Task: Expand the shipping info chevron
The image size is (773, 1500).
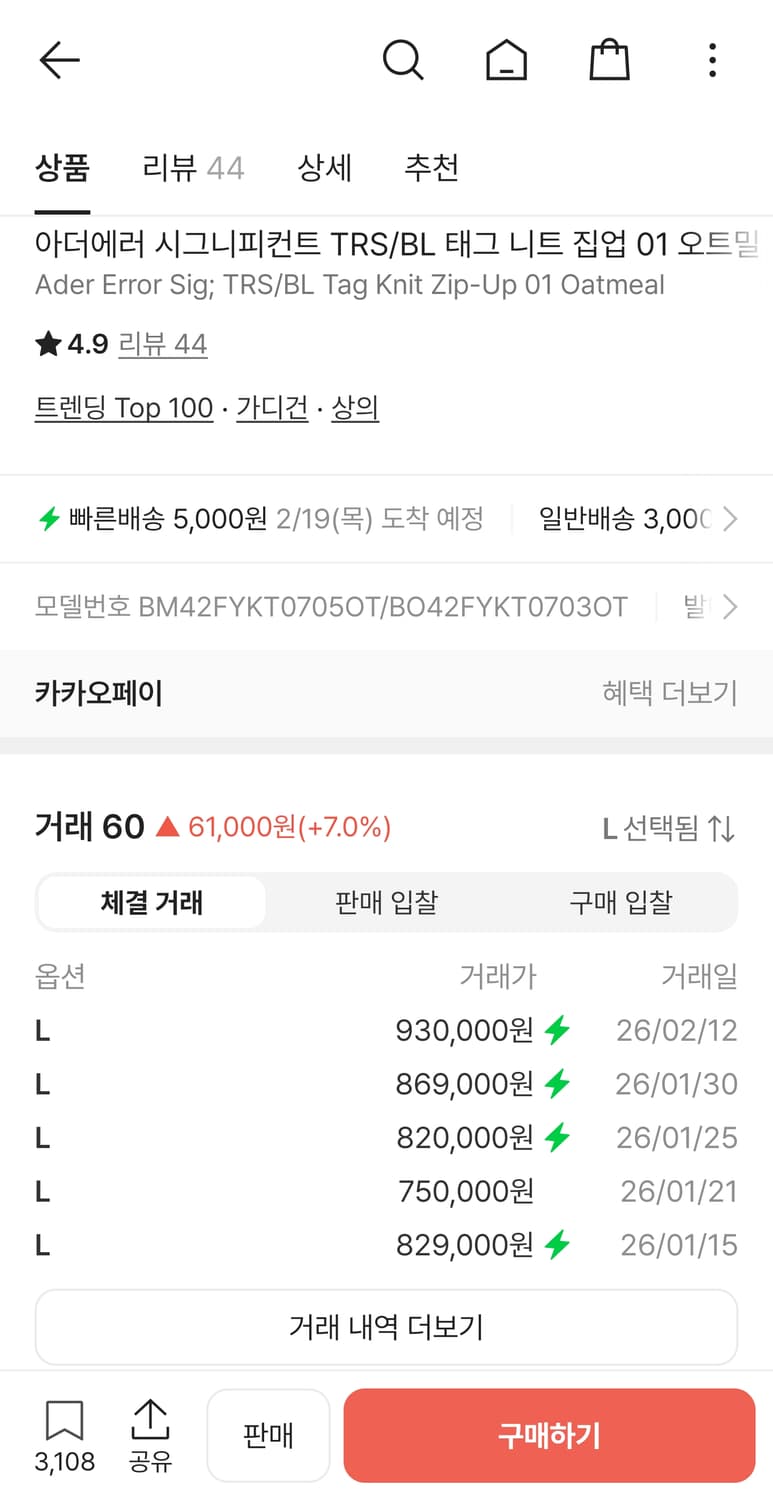Action: coord(731,517)
